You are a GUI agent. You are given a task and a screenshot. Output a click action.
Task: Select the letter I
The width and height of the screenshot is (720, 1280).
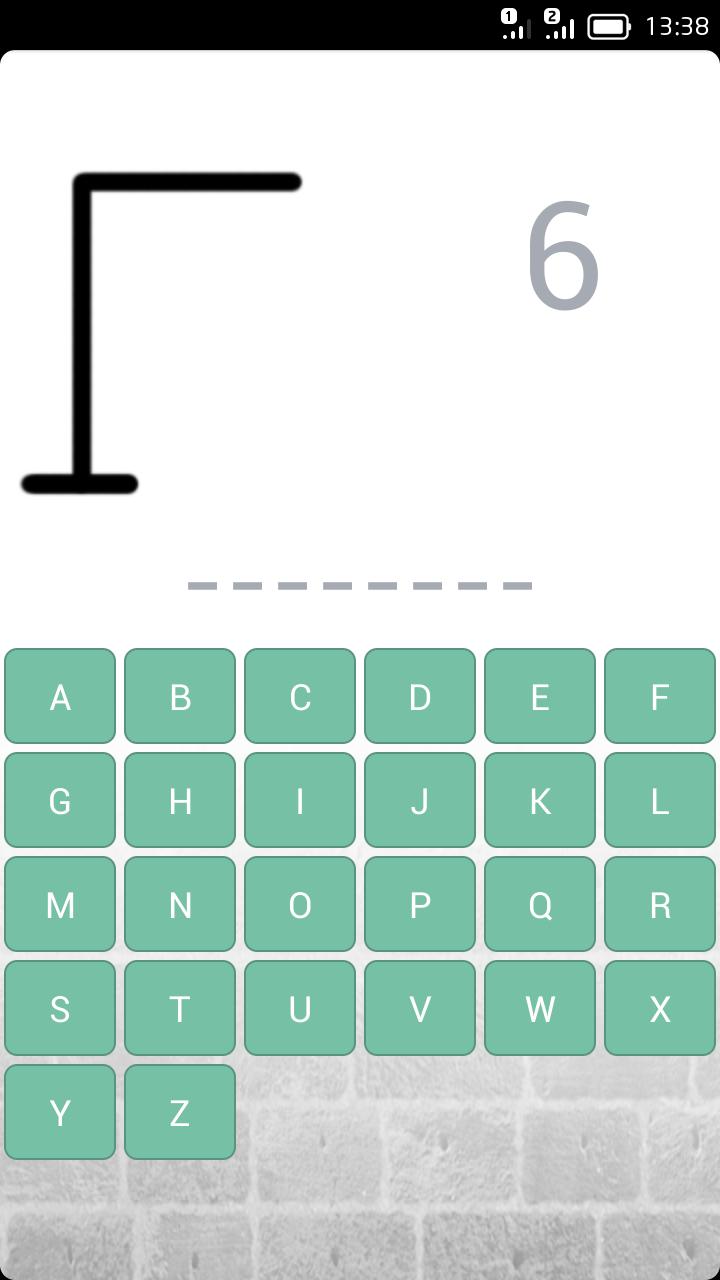pos(299,800)
